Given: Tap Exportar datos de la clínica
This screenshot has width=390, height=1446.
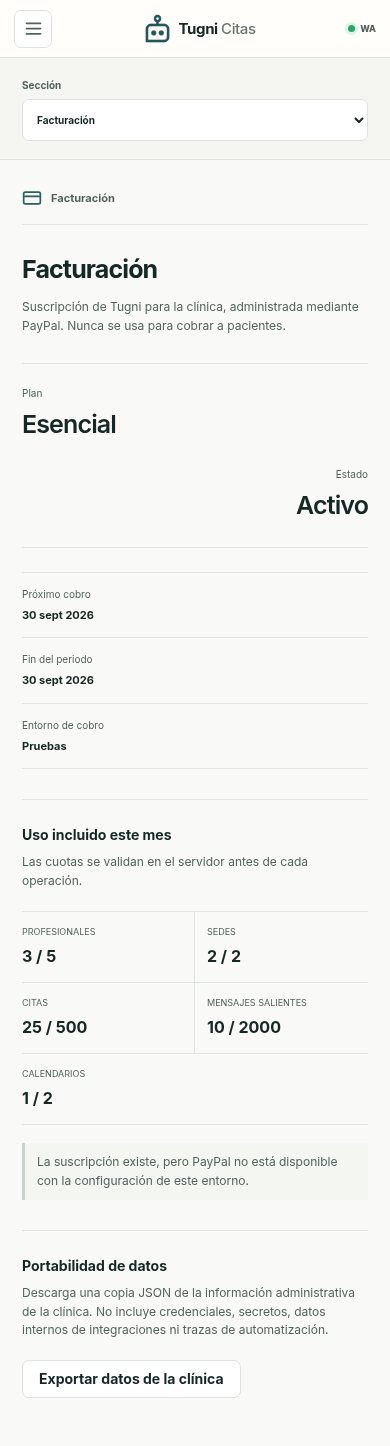Looking at the screenshot, I should click(131, 1378).
